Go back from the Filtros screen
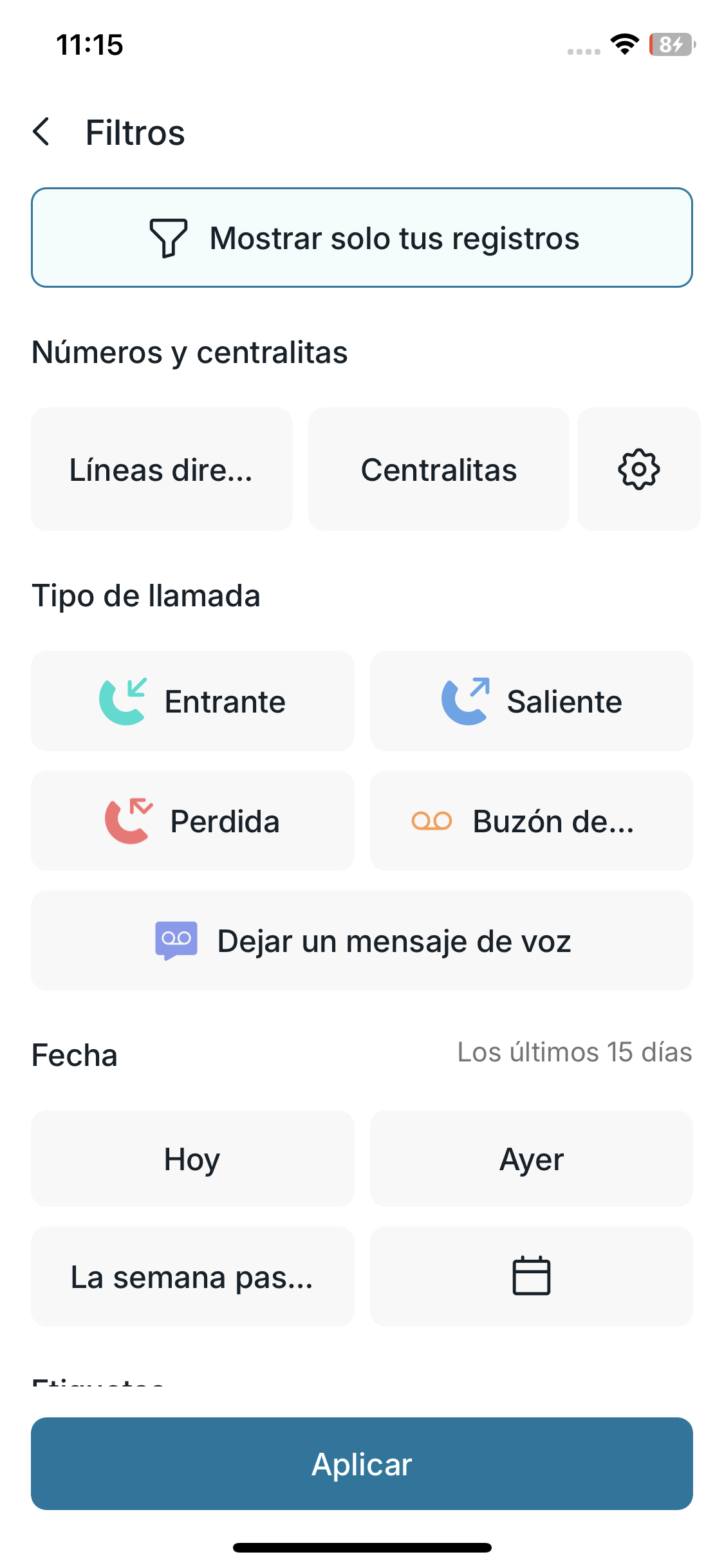The height and width of the screenshot is (1568, 724). click(x=42, y=132)
